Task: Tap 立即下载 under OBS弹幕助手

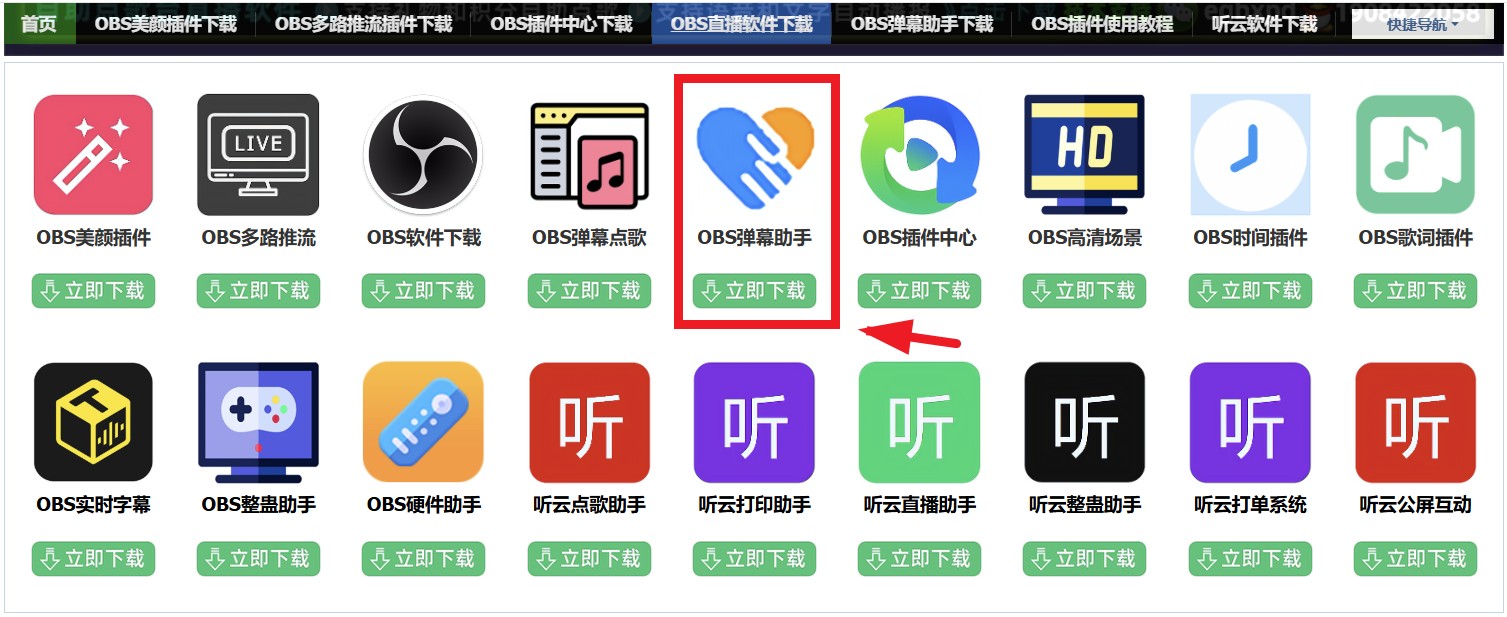Action: tap(754, 291)
